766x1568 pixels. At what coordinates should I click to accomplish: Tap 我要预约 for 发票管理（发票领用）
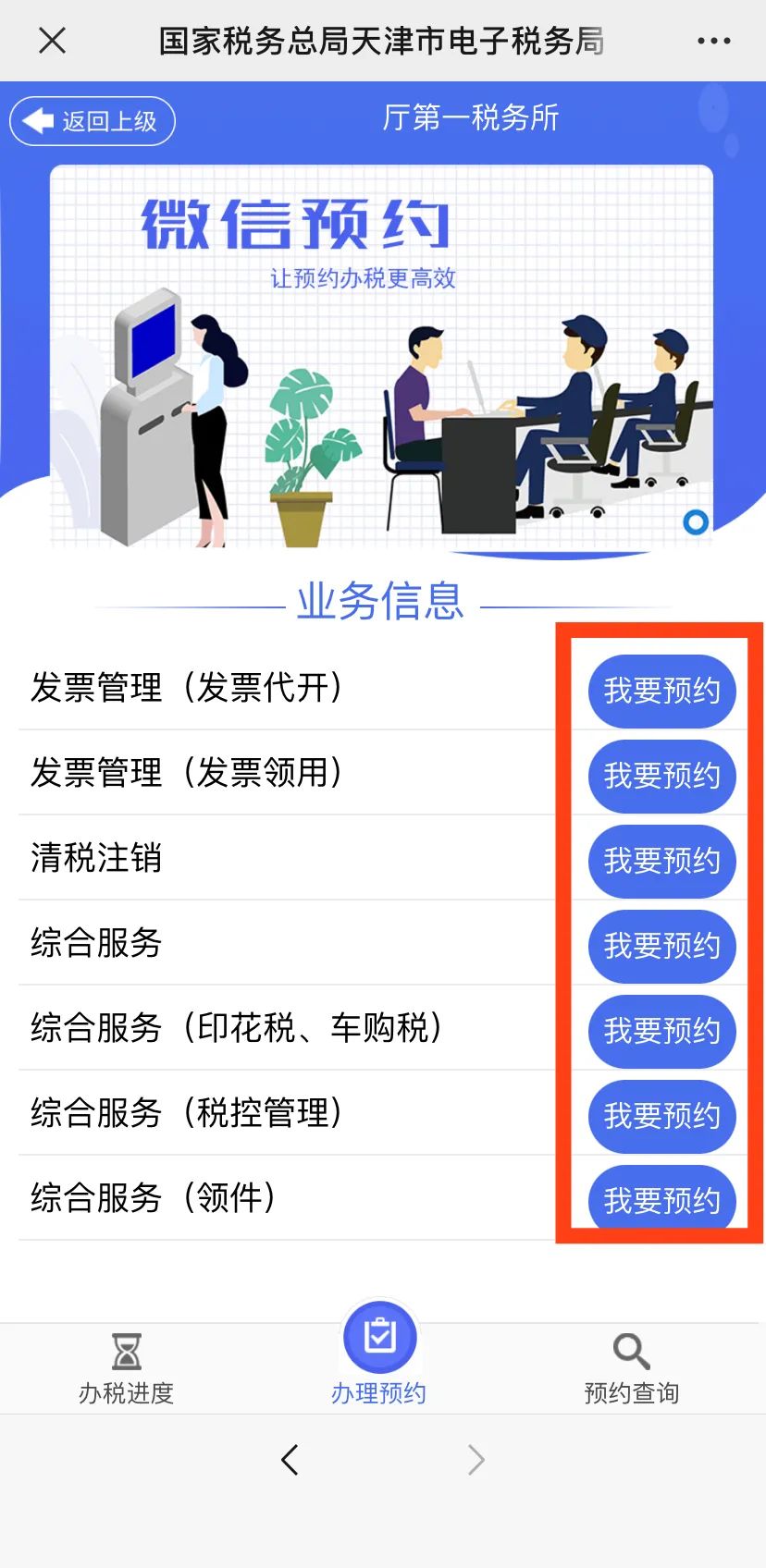click(661, 776)
